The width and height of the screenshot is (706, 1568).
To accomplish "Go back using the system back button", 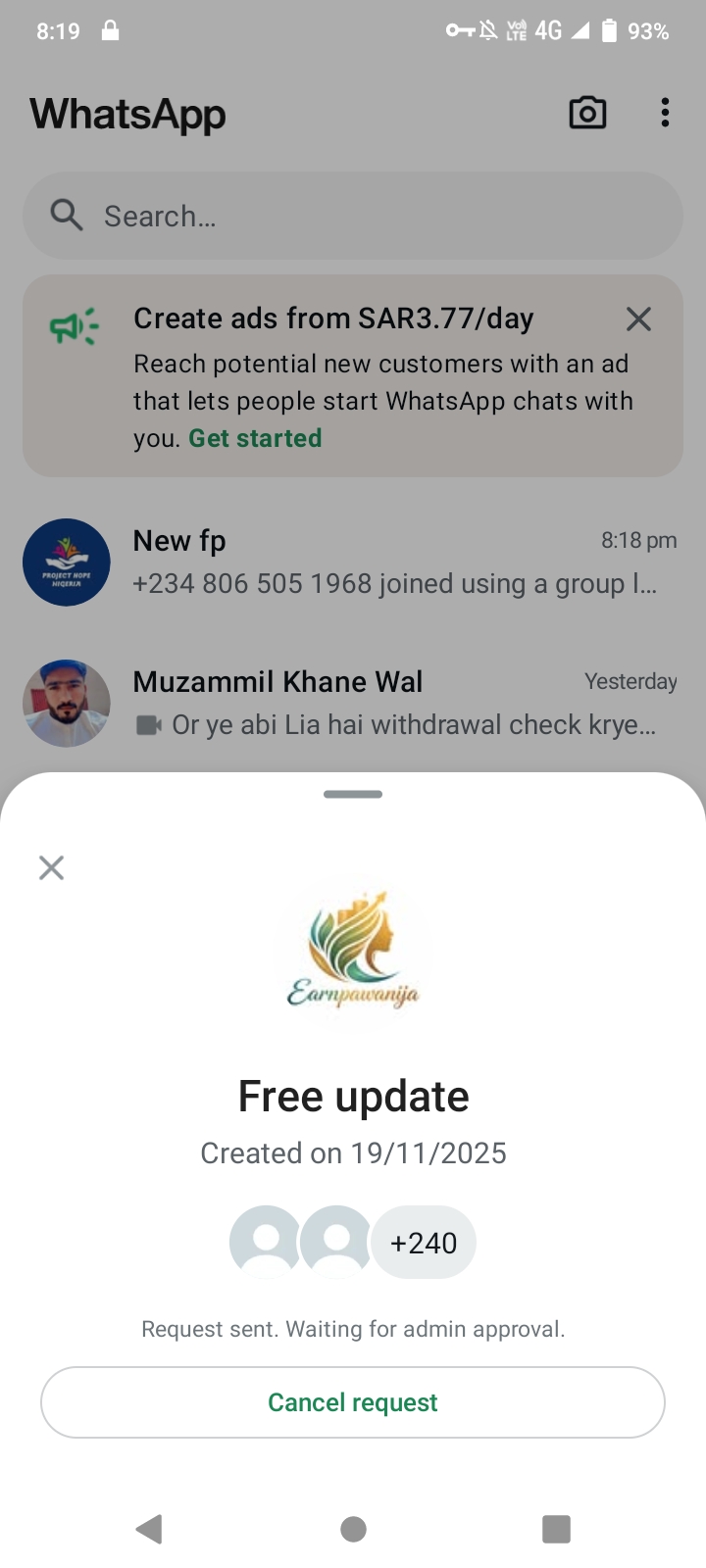I will tap(149, 1529).
